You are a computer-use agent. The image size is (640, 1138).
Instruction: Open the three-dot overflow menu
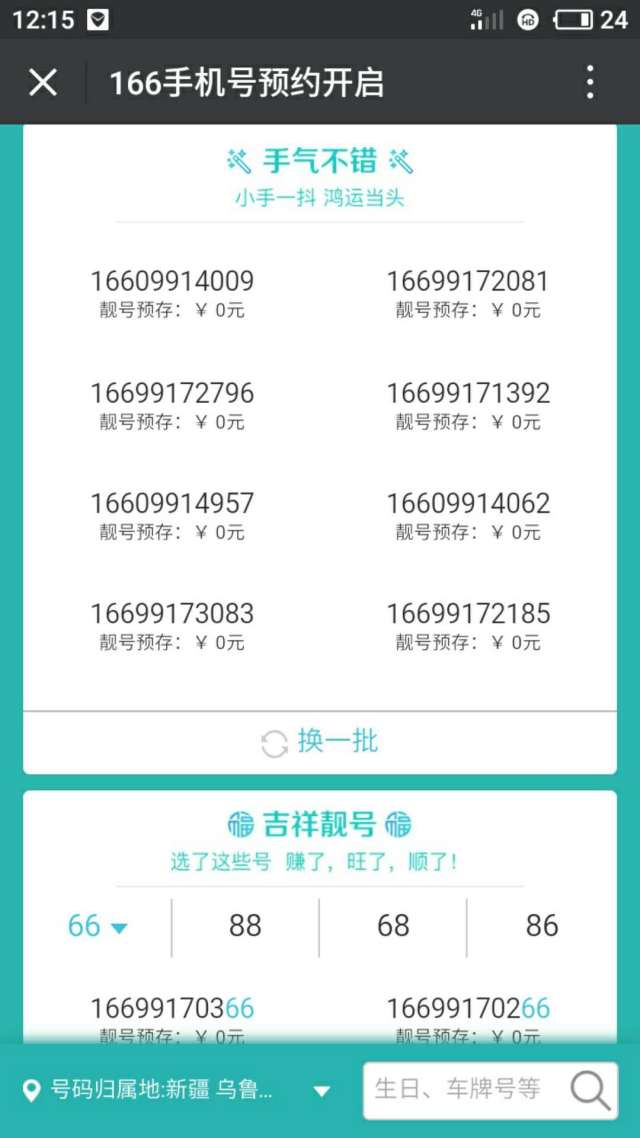tap(590, 82)
